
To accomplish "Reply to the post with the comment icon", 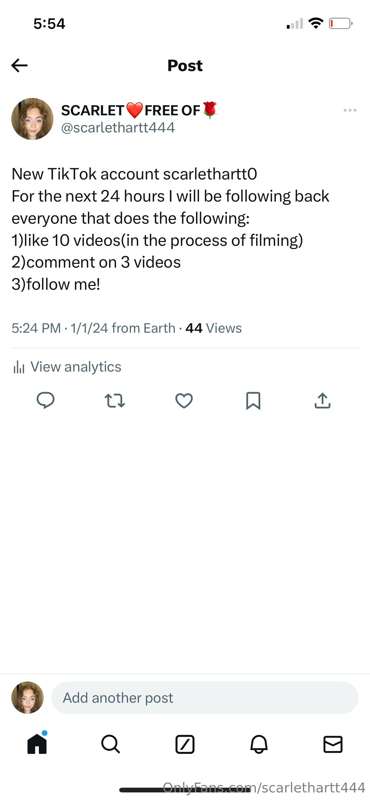I will tap(46, 401).
